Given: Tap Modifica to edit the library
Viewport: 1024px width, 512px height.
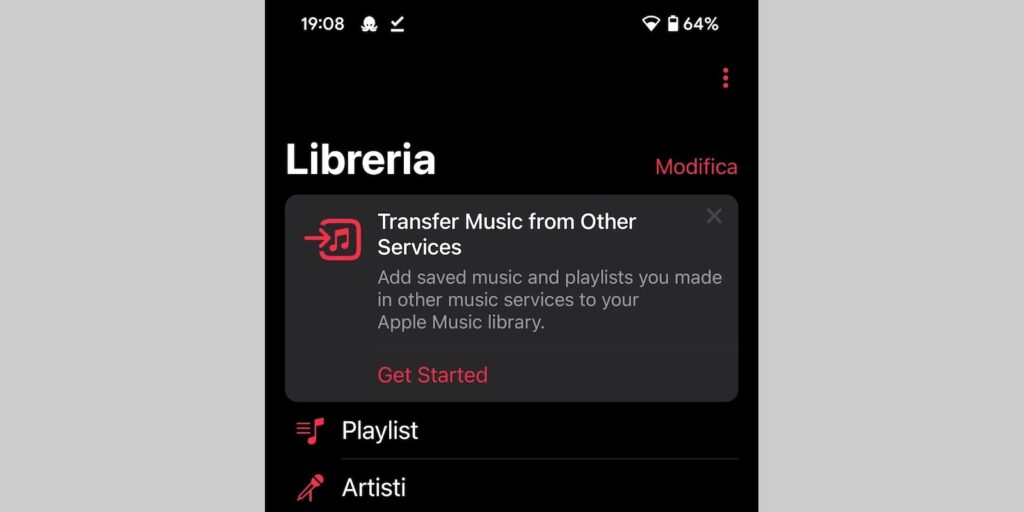Looking at the screenshot, I should pyautogui.click(x=696, y=167).
